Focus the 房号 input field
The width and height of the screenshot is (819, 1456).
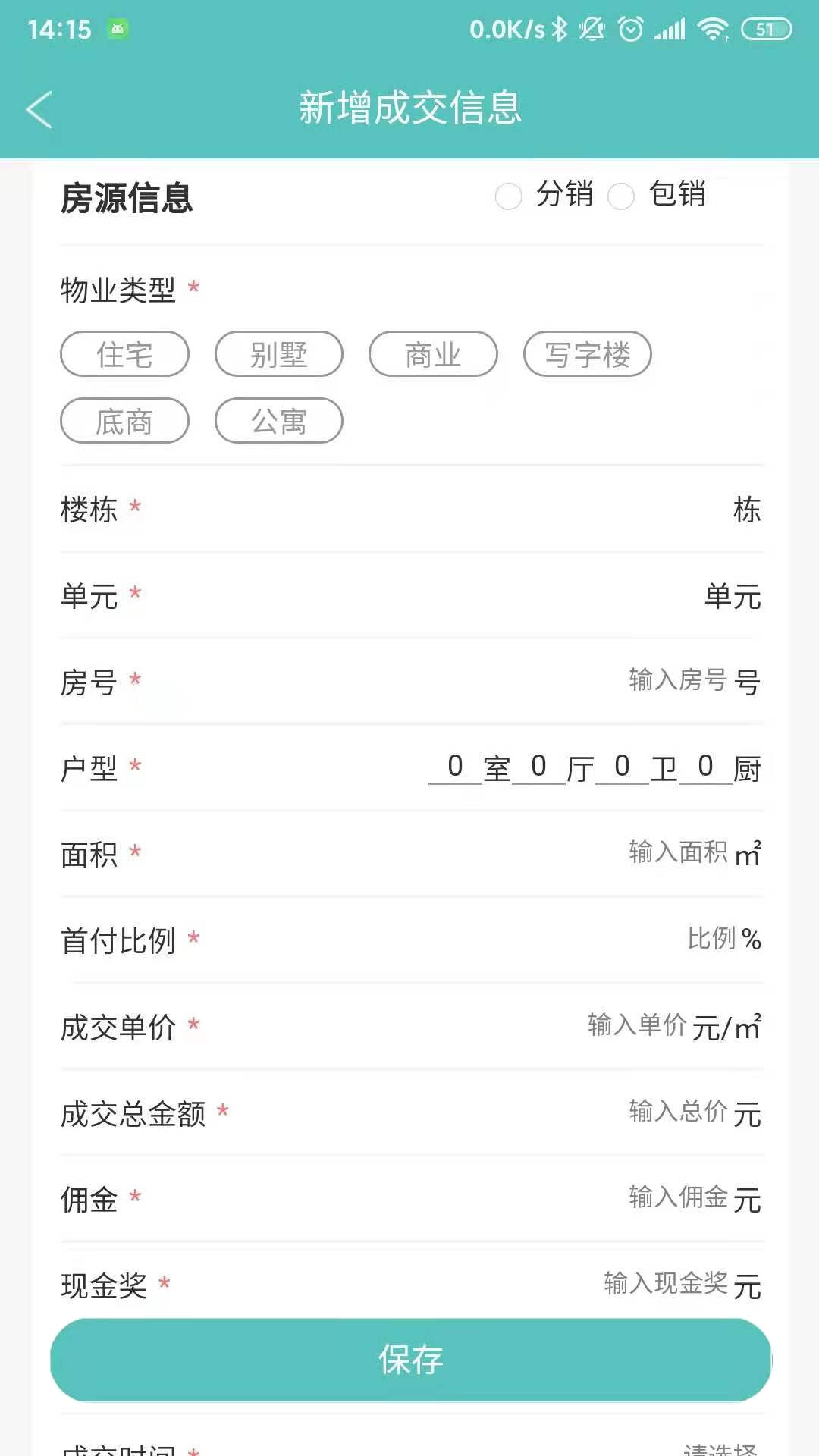pyautogui.click(x=676, y=680)
